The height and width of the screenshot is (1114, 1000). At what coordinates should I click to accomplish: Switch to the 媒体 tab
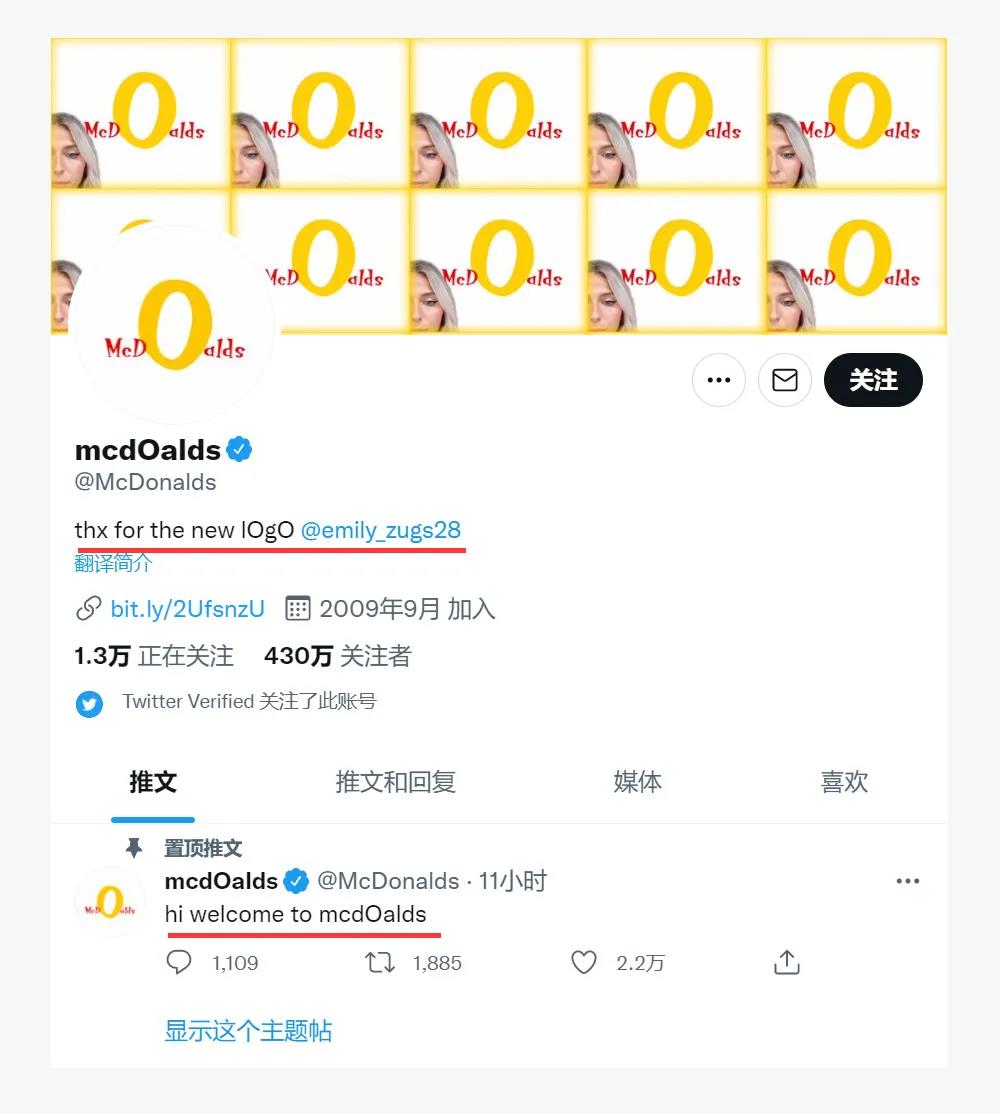click(x=637, y=782)
